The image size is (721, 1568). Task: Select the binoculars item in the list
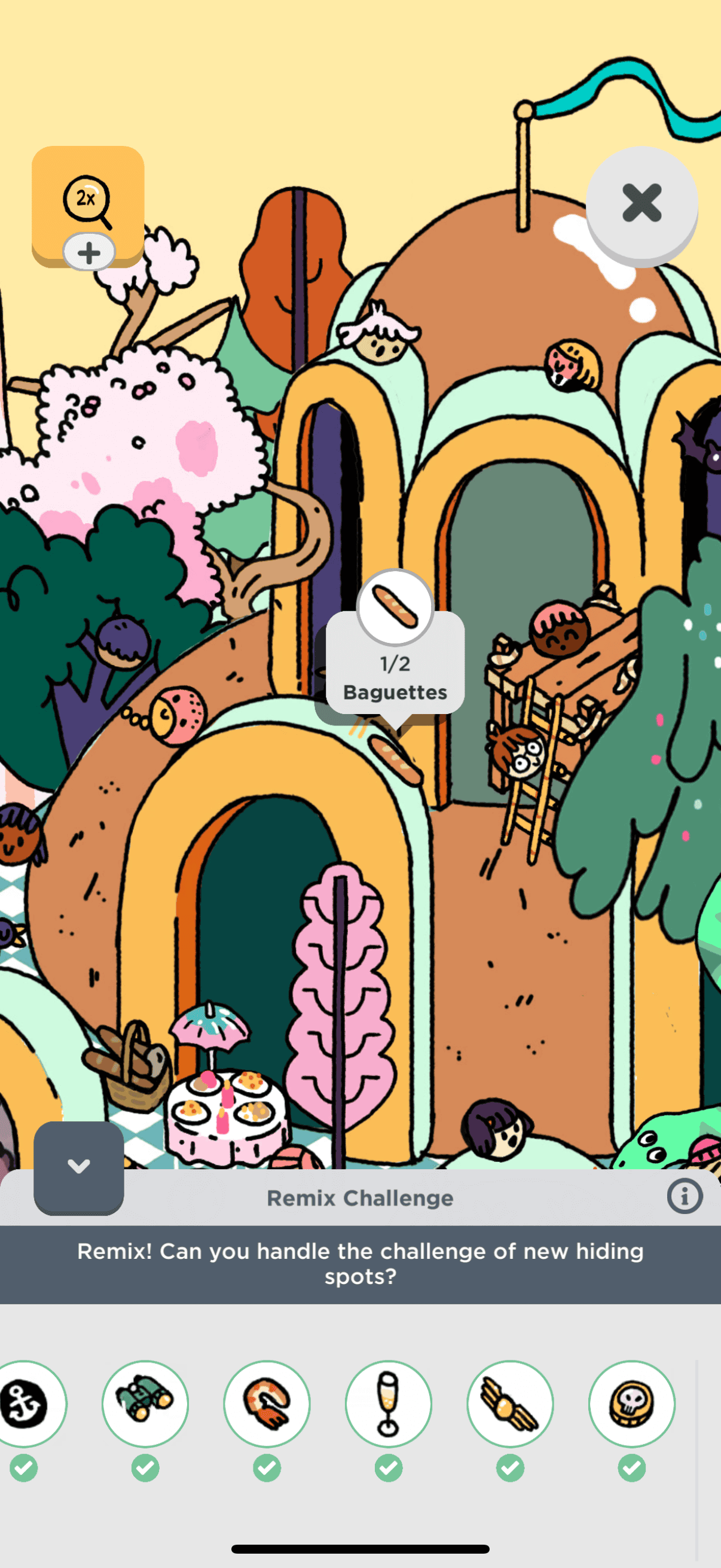(x=145, y=1404)
